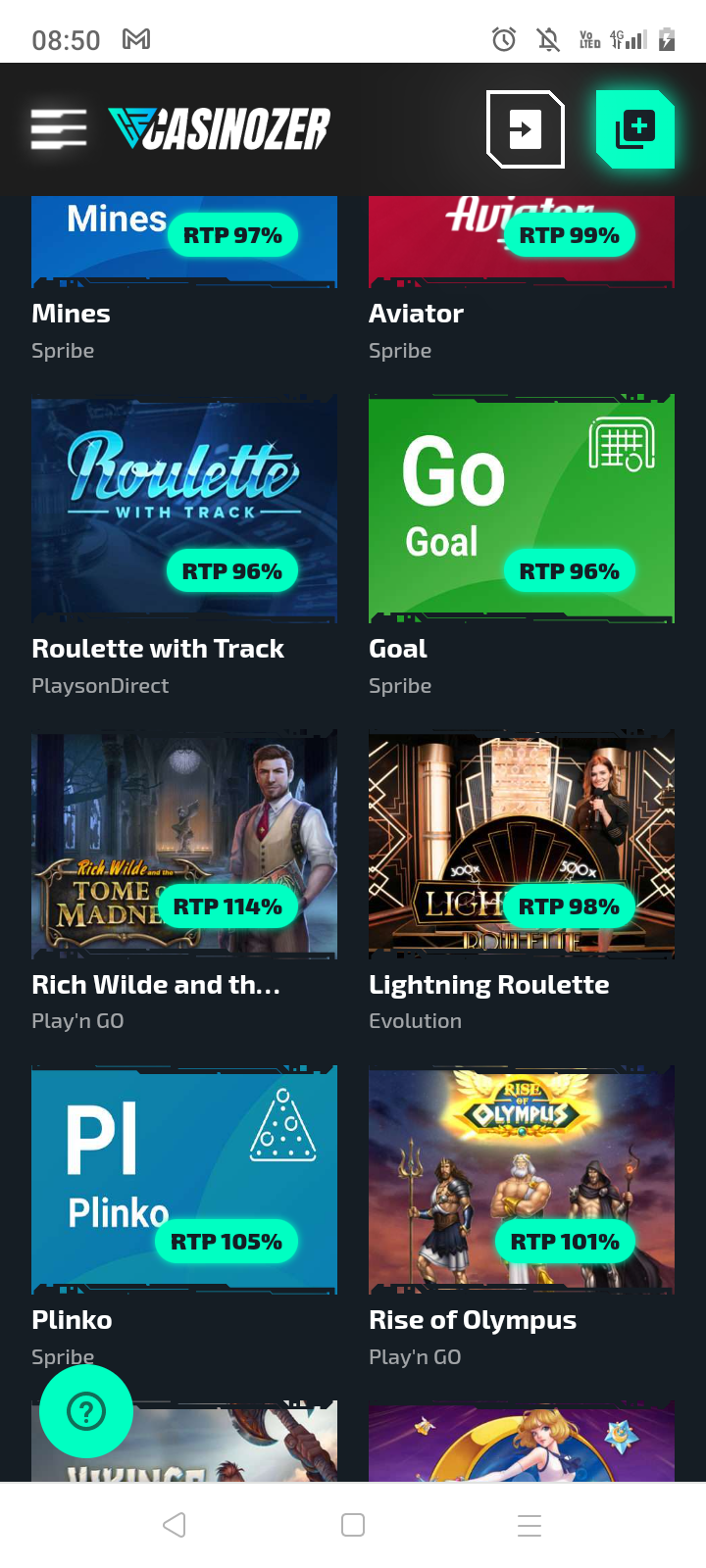Image resolution: width=706 pixels, height=1568 pixels.
Task: Open the help question mark button
Action: 86,1411
